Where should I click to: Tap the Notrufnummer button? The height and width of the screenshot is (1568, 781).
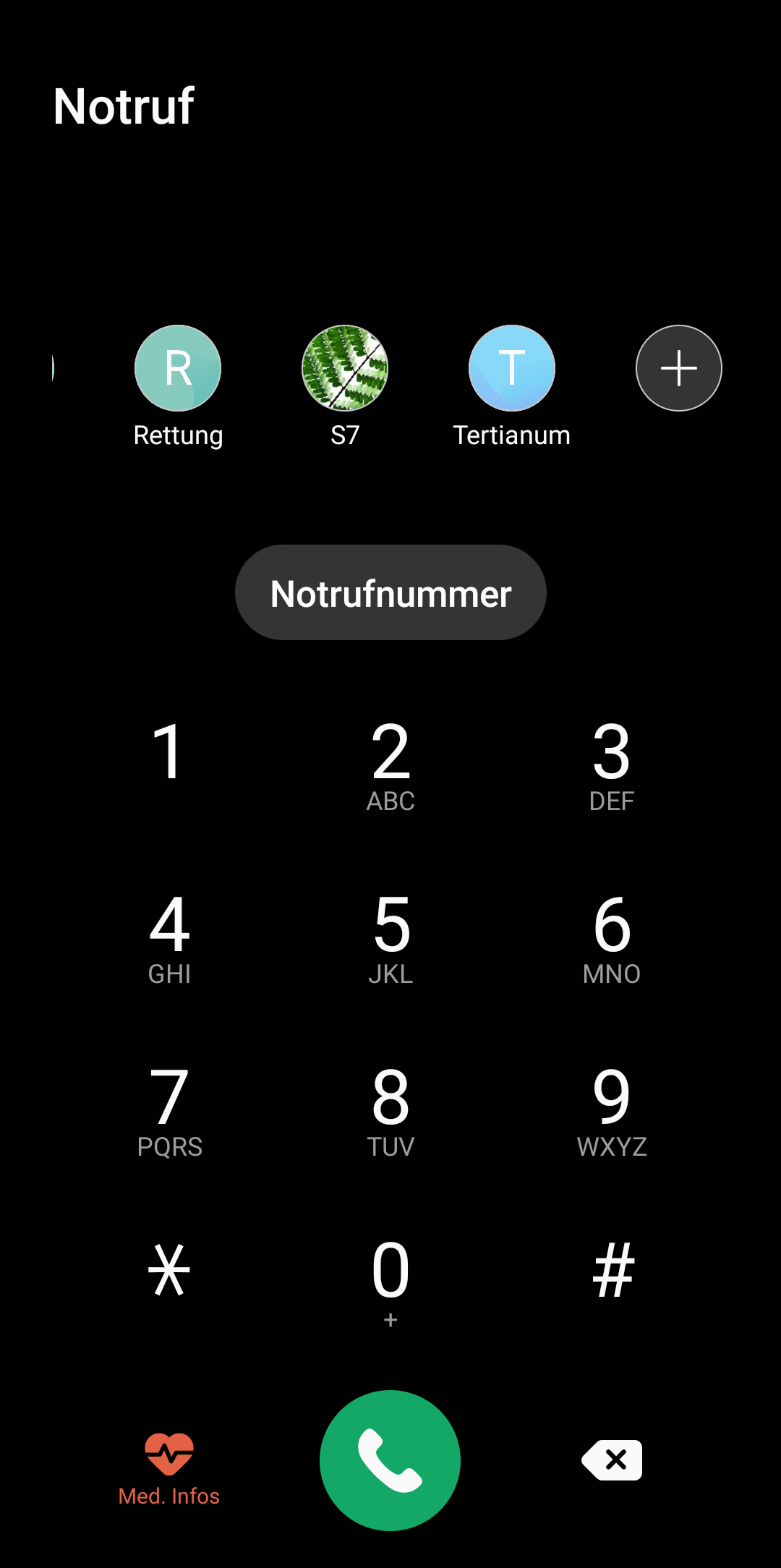point(390,593)
